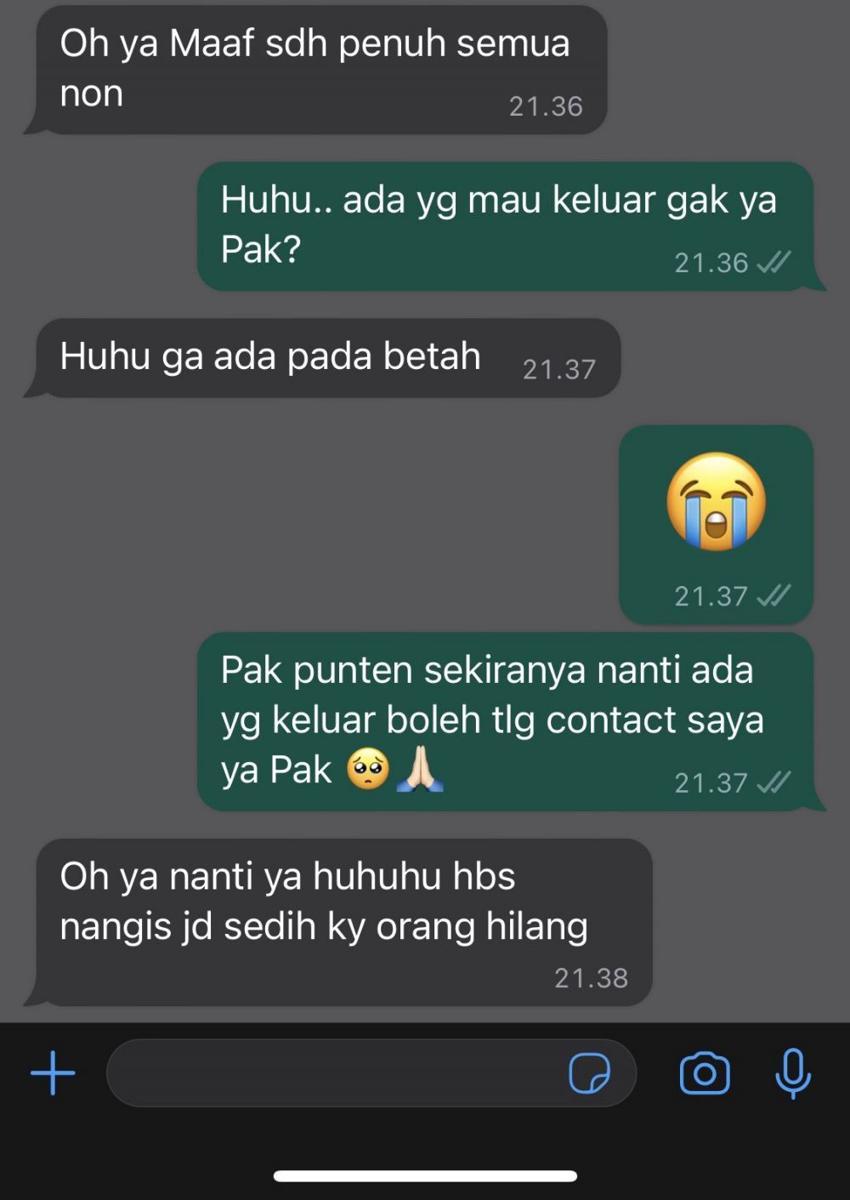
Task: Focus the message text field
Action: point(330,1074)
